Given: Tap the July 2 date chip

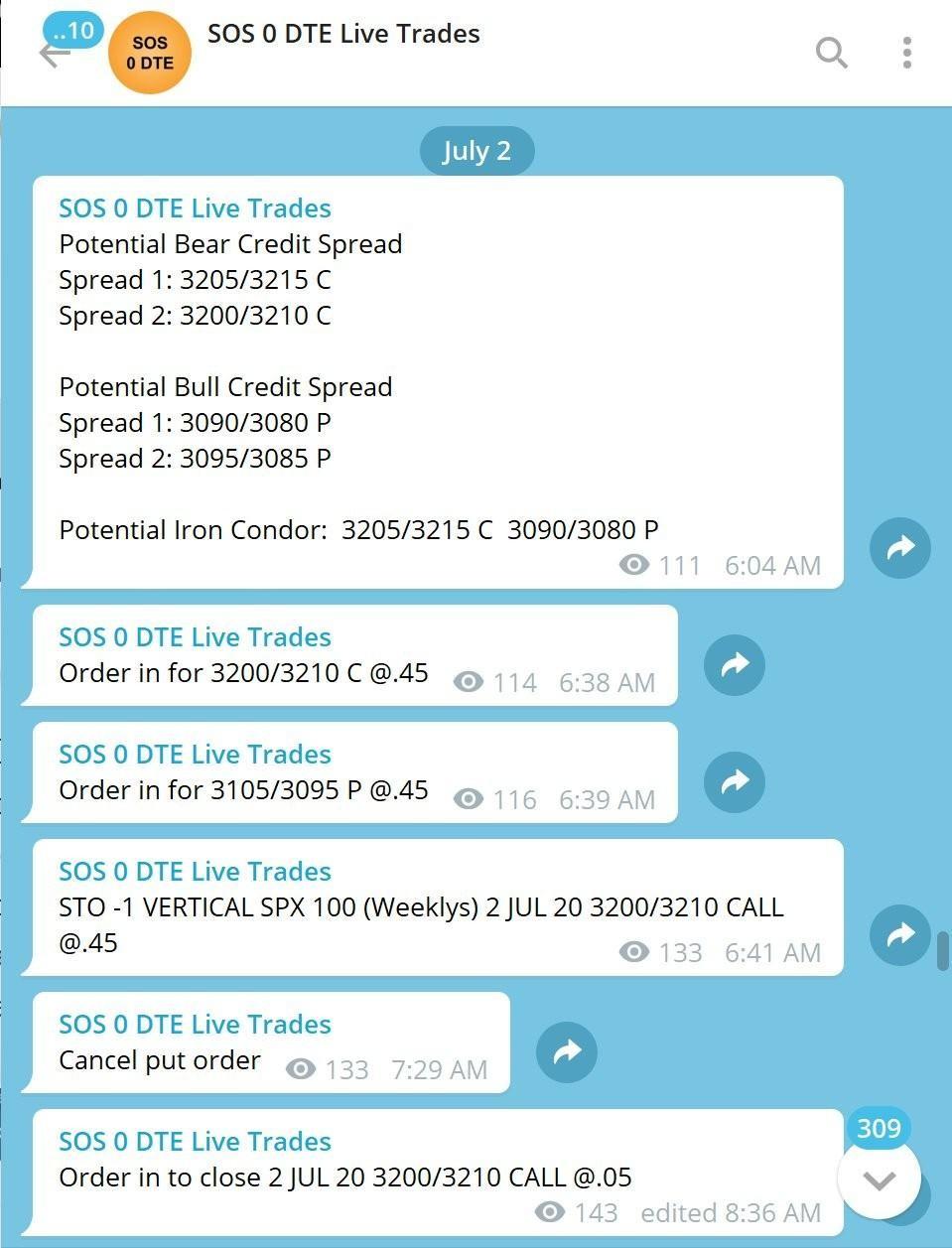Looking at the screenshot, I should click(476, 151).
